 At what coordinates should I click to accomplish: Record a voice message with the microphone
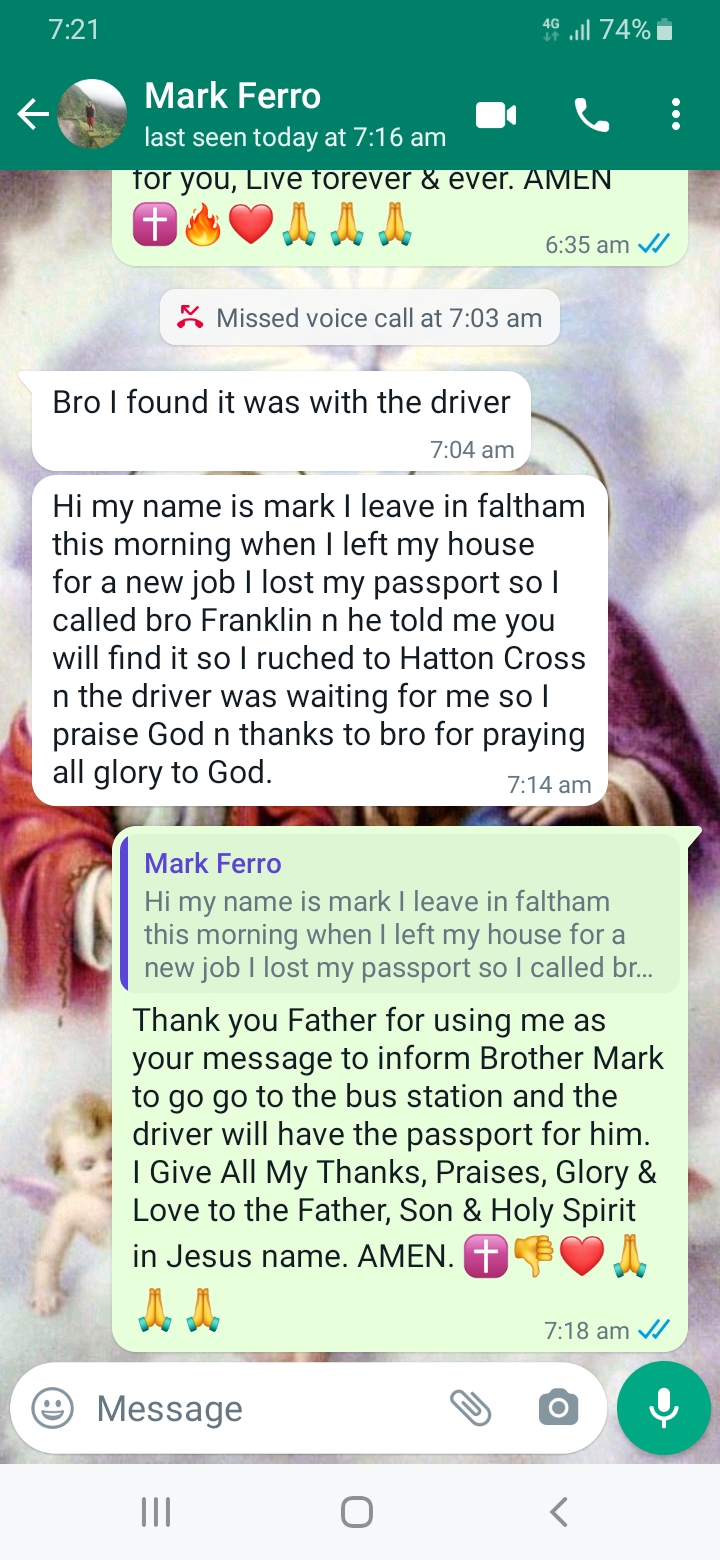tap(664, 1408)
